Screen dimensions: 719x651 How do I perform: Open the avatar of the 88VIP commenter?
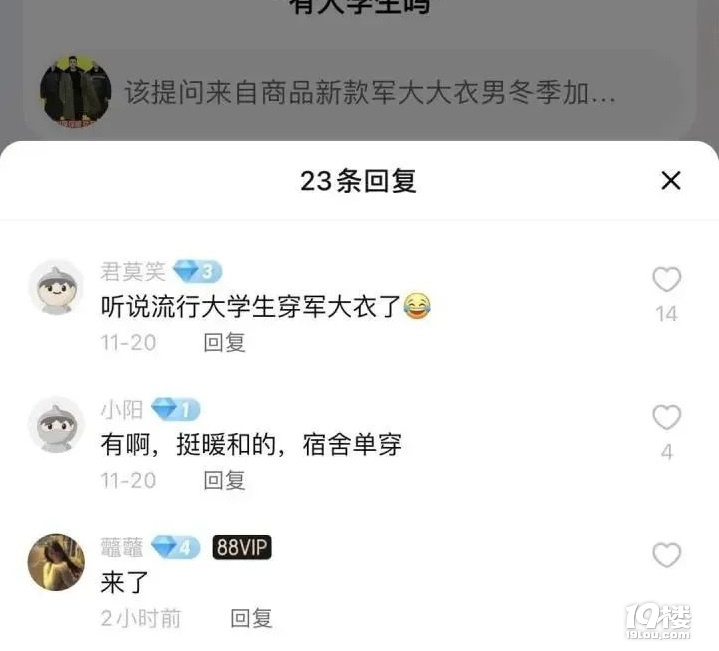pyautogui.click(x=56, y=562)
